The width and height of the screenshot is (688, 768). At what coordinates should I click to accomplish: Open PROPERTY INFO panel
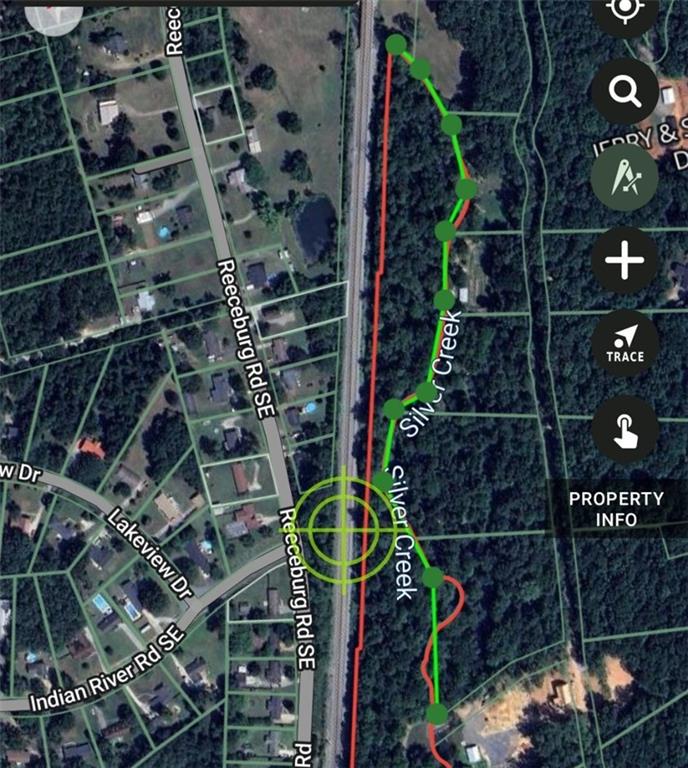tap(616, 508)
